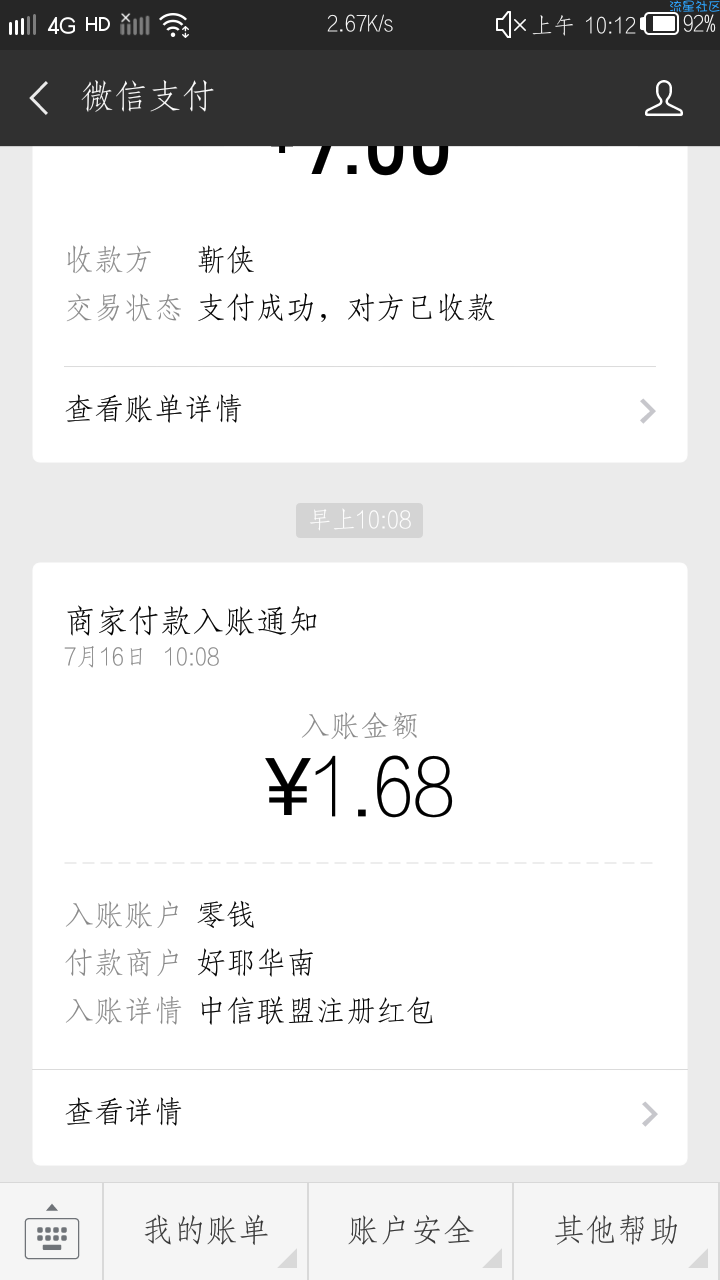720x1280 pixels.
Task: Open the 我的账单 menu
Action: [205, 1232]
